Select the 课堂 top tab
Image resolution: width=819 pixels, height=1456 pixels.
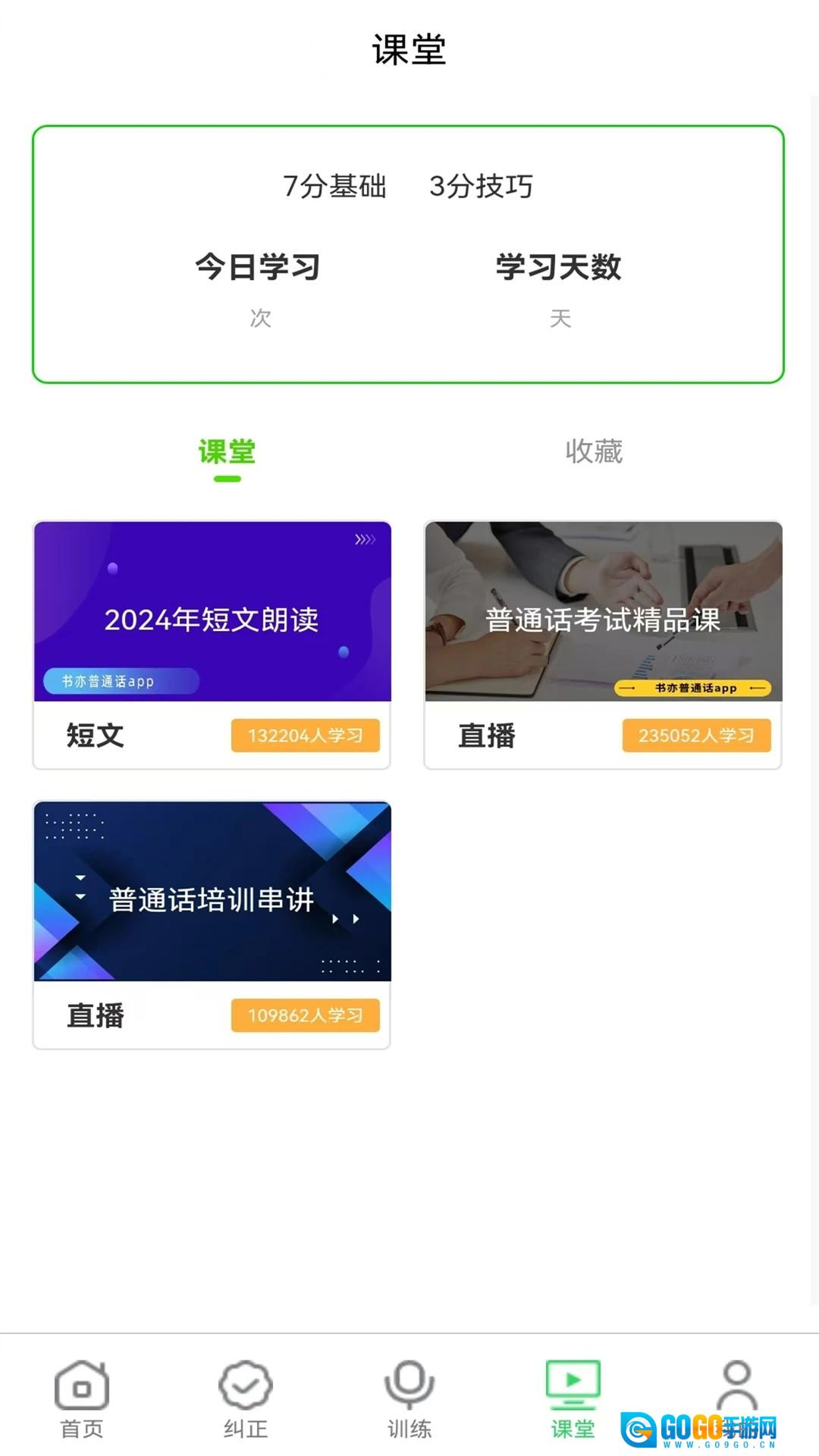tap(227, 453)
